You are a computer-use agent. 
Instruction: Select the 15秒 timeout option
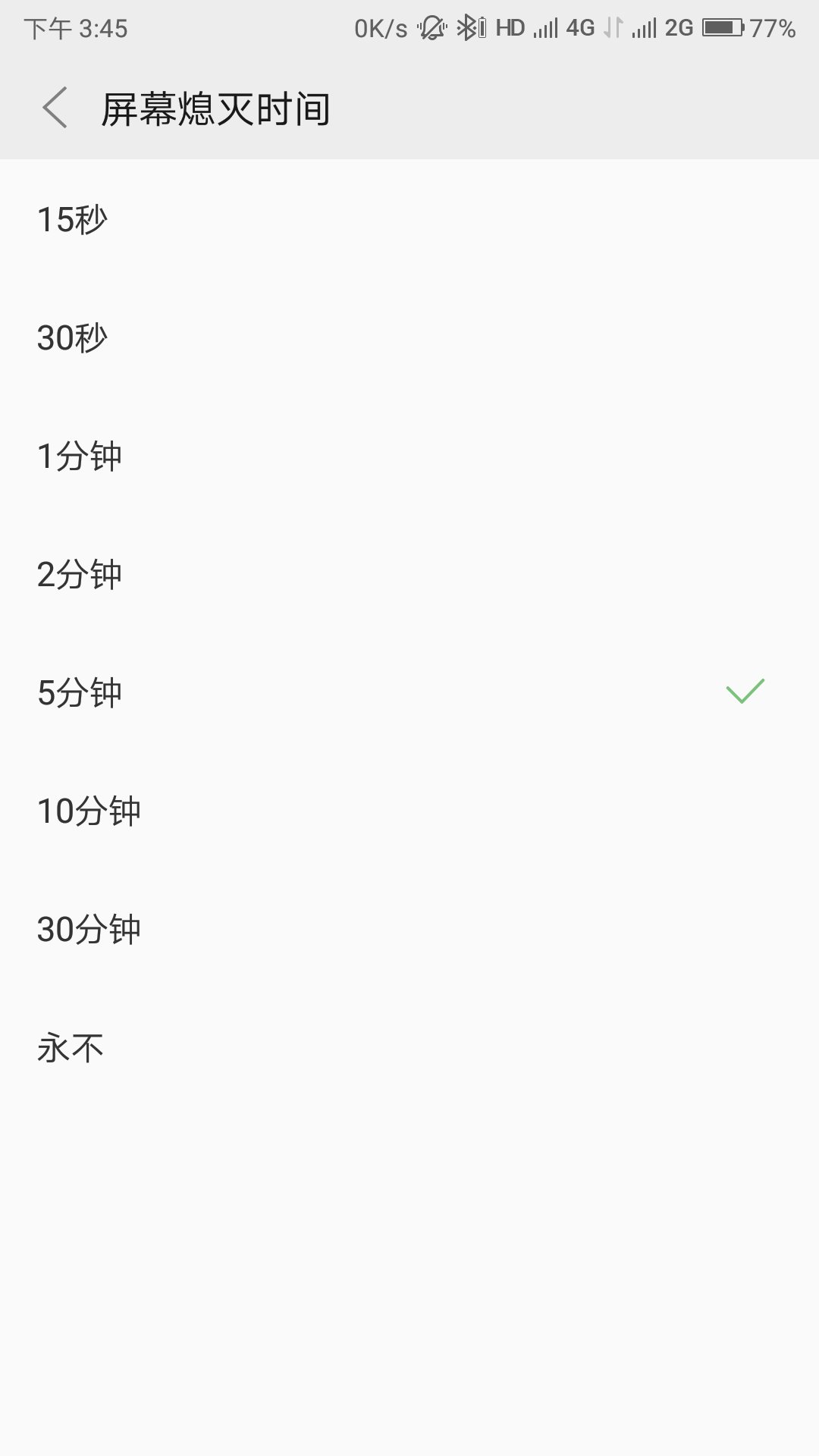coord(409,220)
